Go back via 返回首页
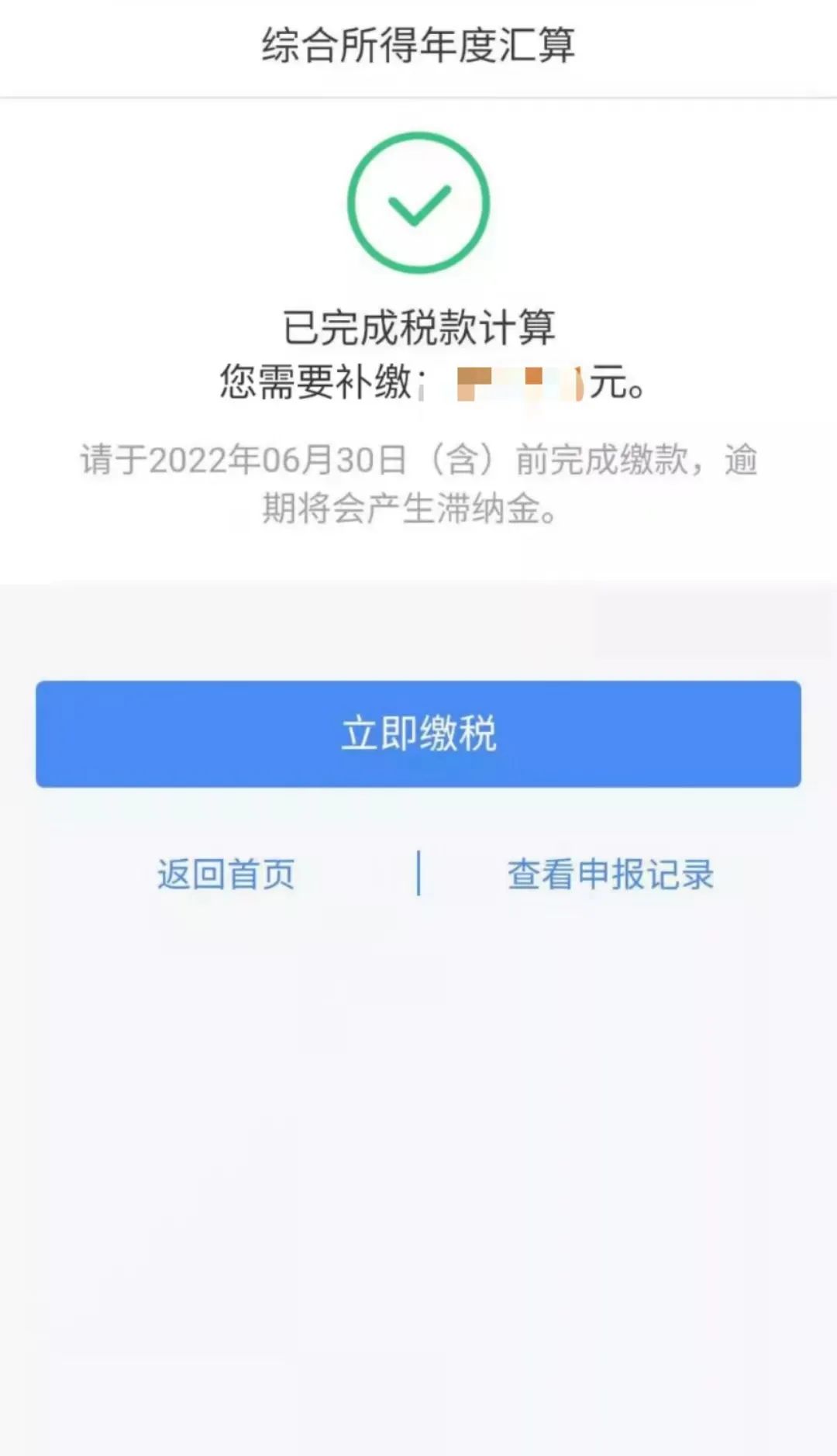Image resolution: width=837 pixels, height=1456 pixels. tap(226, 875)
